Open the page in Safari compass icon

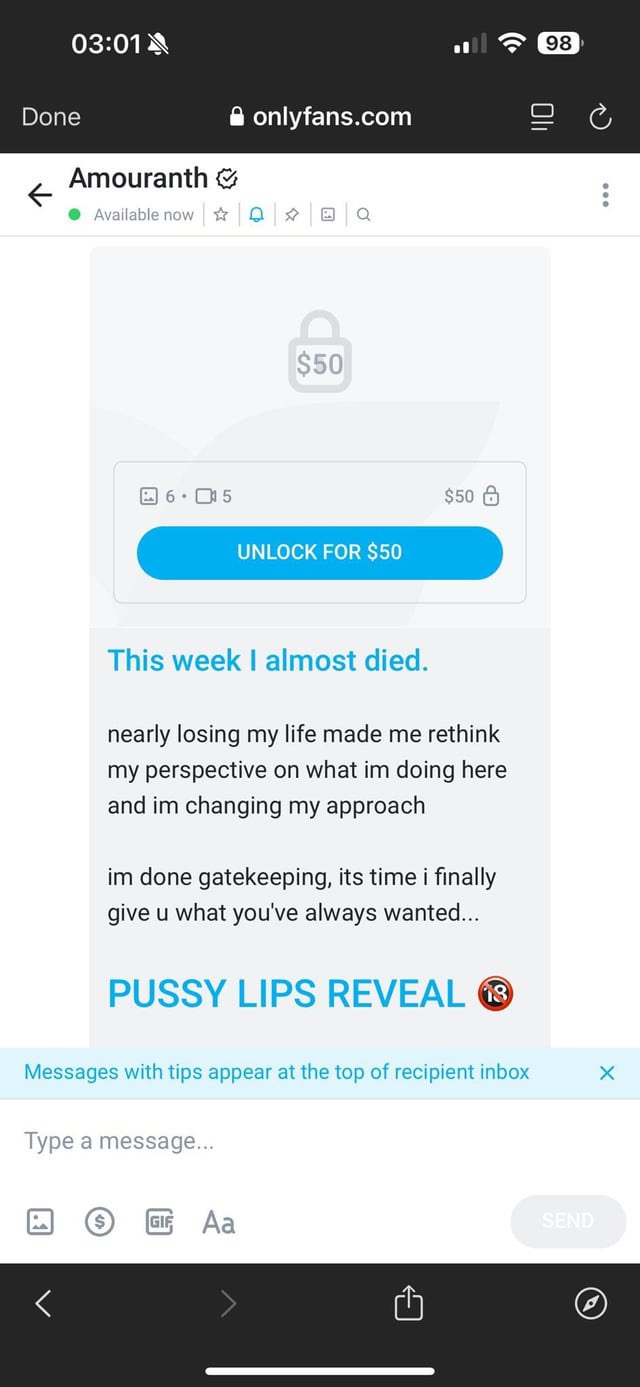tap(591, 1303)
